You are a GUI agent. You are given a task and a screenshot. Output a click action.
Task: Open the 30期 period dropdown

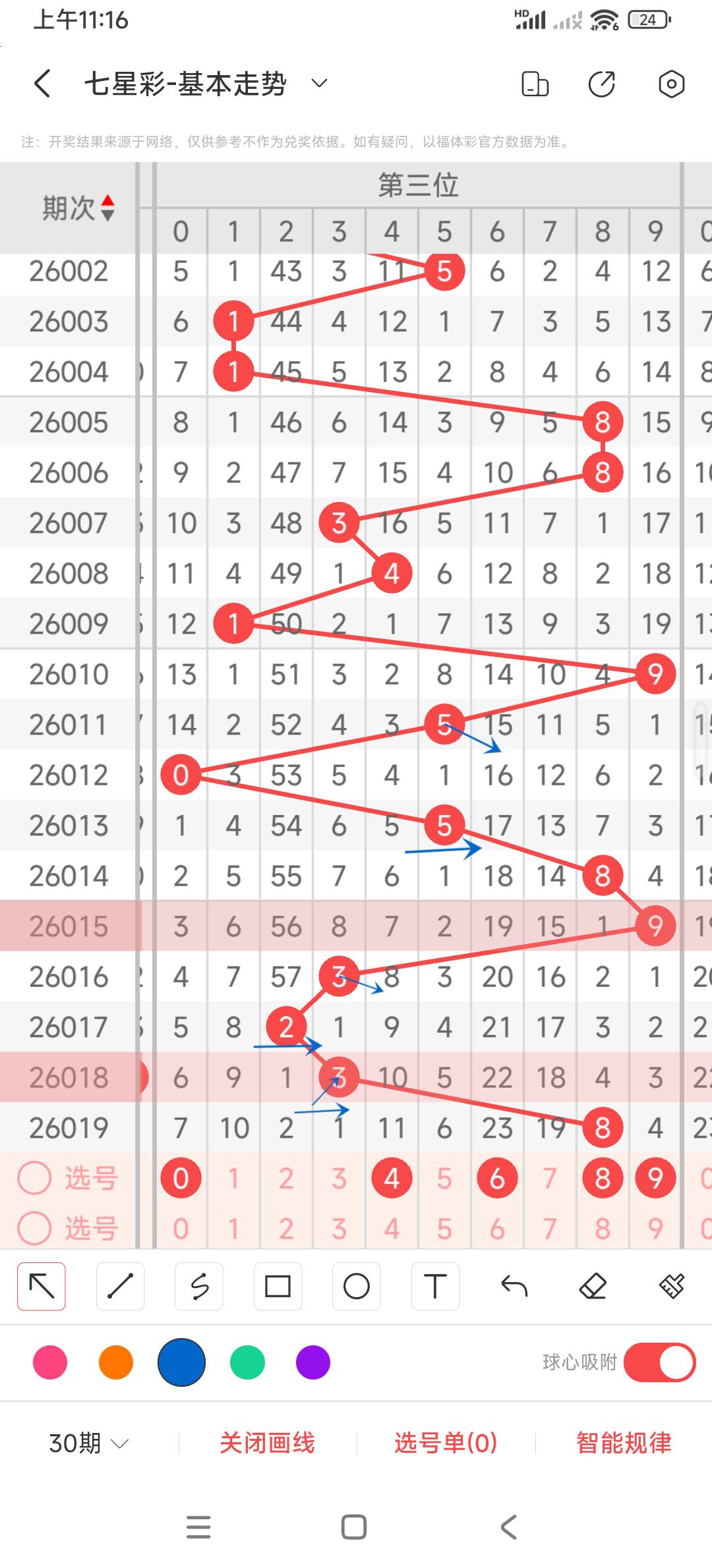click(88, 1443)
